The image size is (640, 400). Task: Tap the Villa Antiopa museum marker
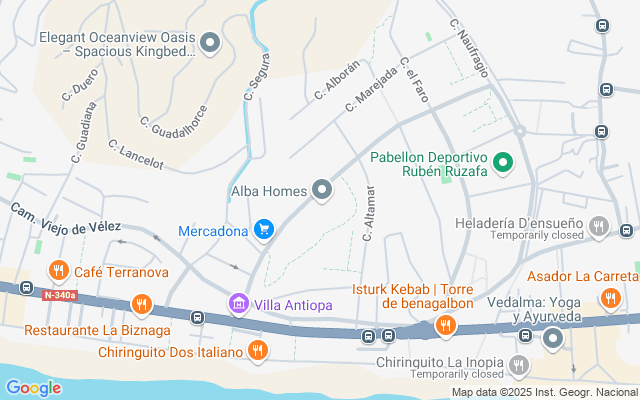click(x=239, y=304)
